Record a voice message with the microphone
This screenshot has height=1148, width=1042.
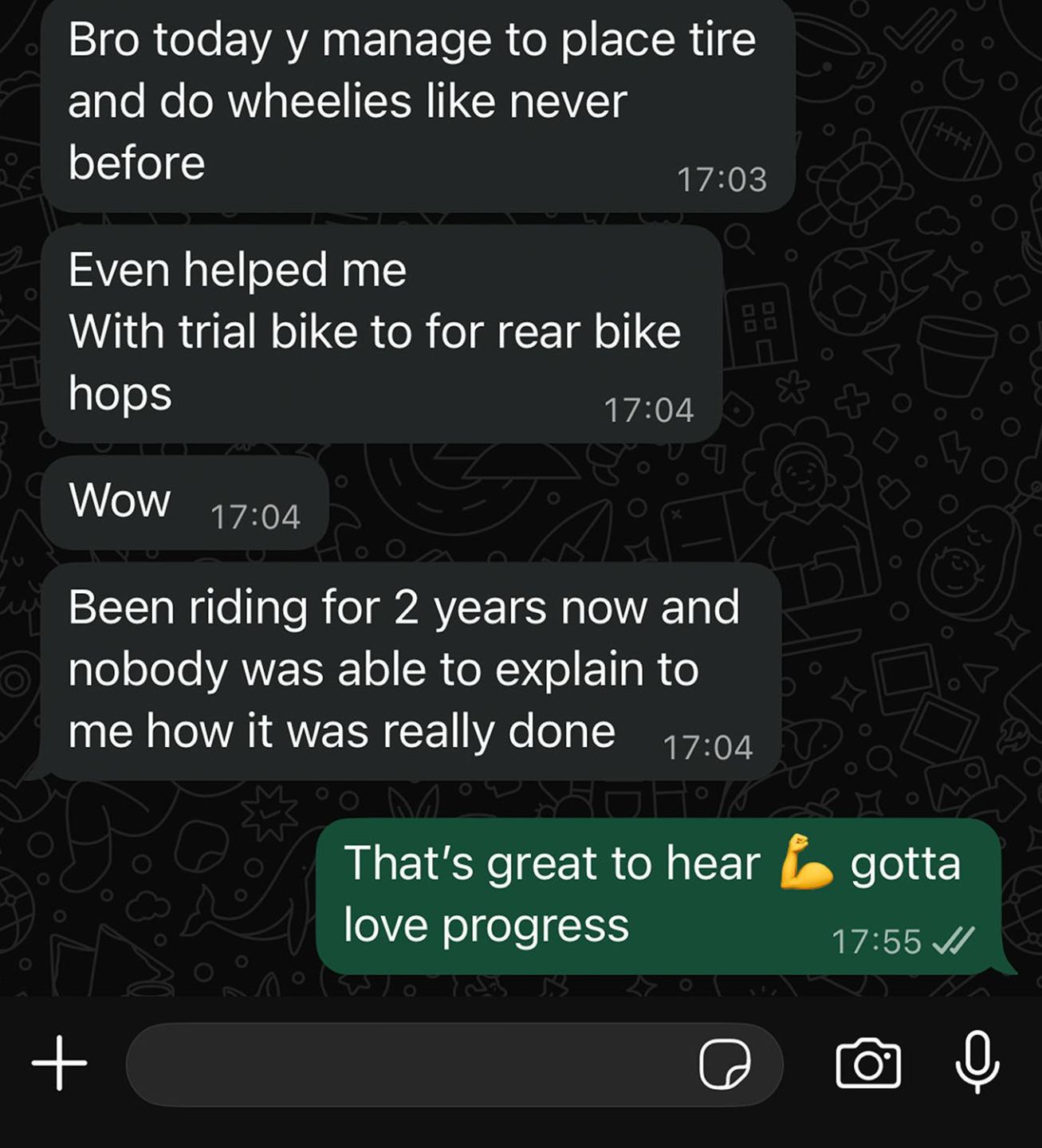(977, 1063)
